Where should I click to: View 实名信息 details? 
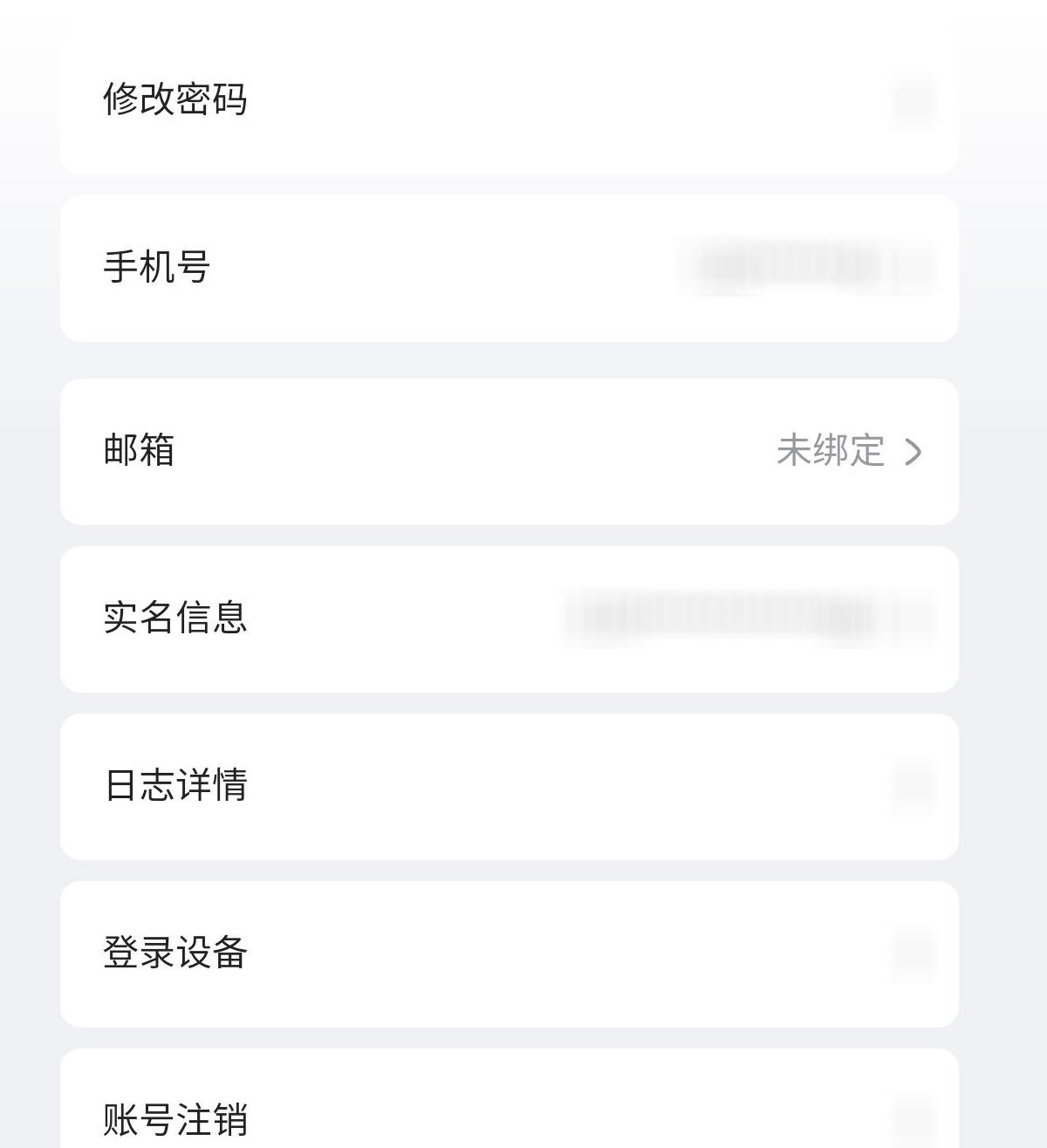(509, 618)
